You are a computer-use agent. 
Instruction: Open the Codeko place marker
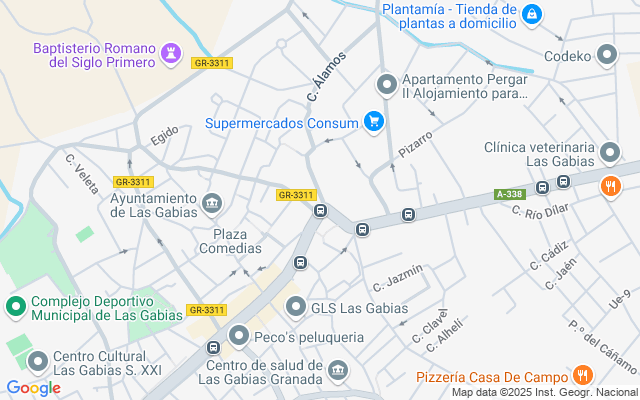click(x=606, y=55)
